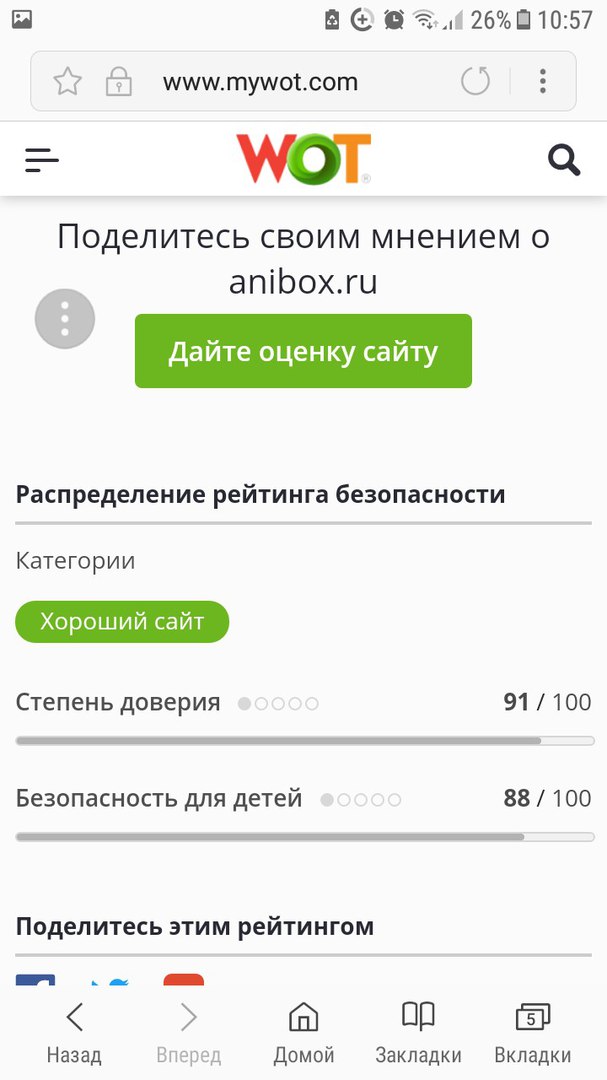The height and width of the screenshot is (1080, 607).
Task: Select the Хороший сайт category chip
Action: [x=122, y=622]
